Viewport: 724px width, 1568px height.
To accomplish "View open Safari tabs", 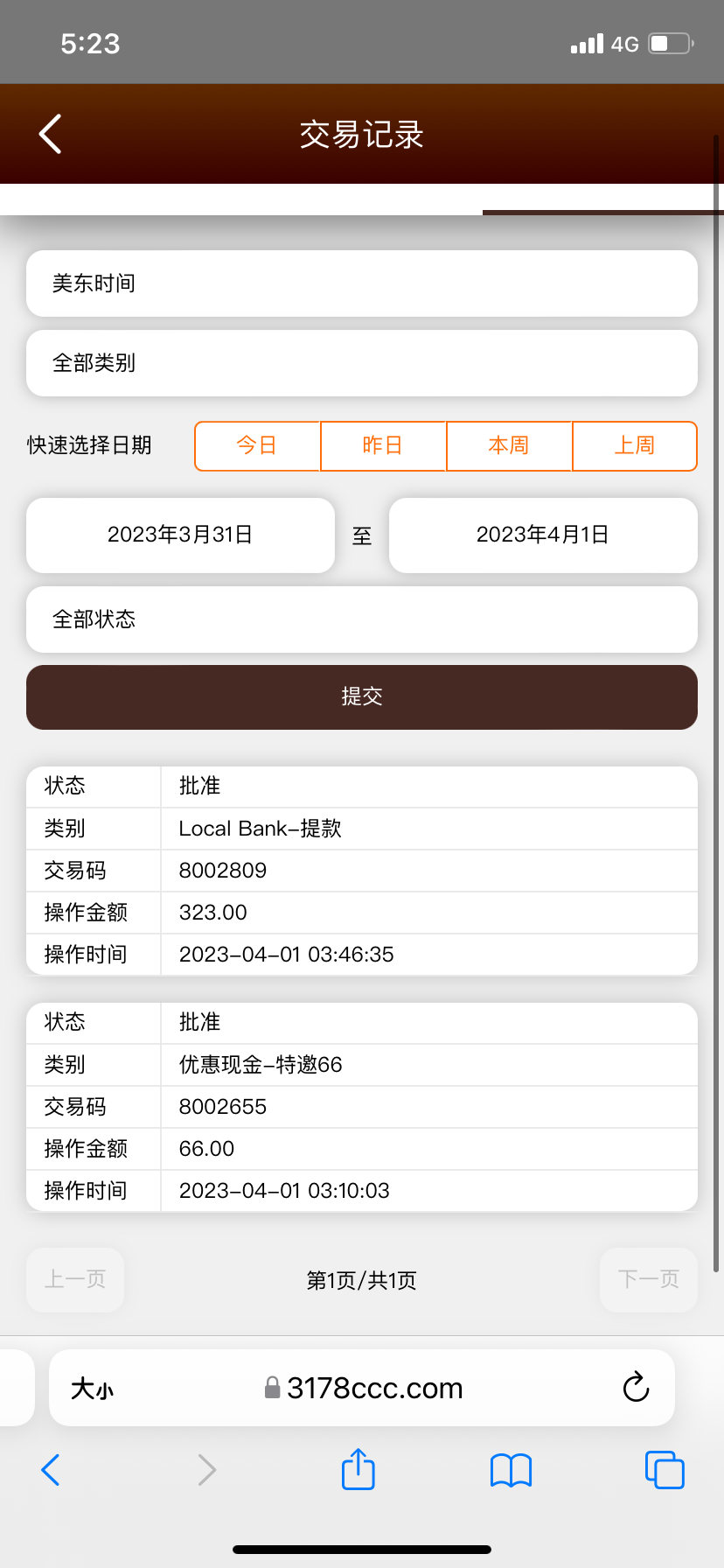I will click(x=665, y=1470).
